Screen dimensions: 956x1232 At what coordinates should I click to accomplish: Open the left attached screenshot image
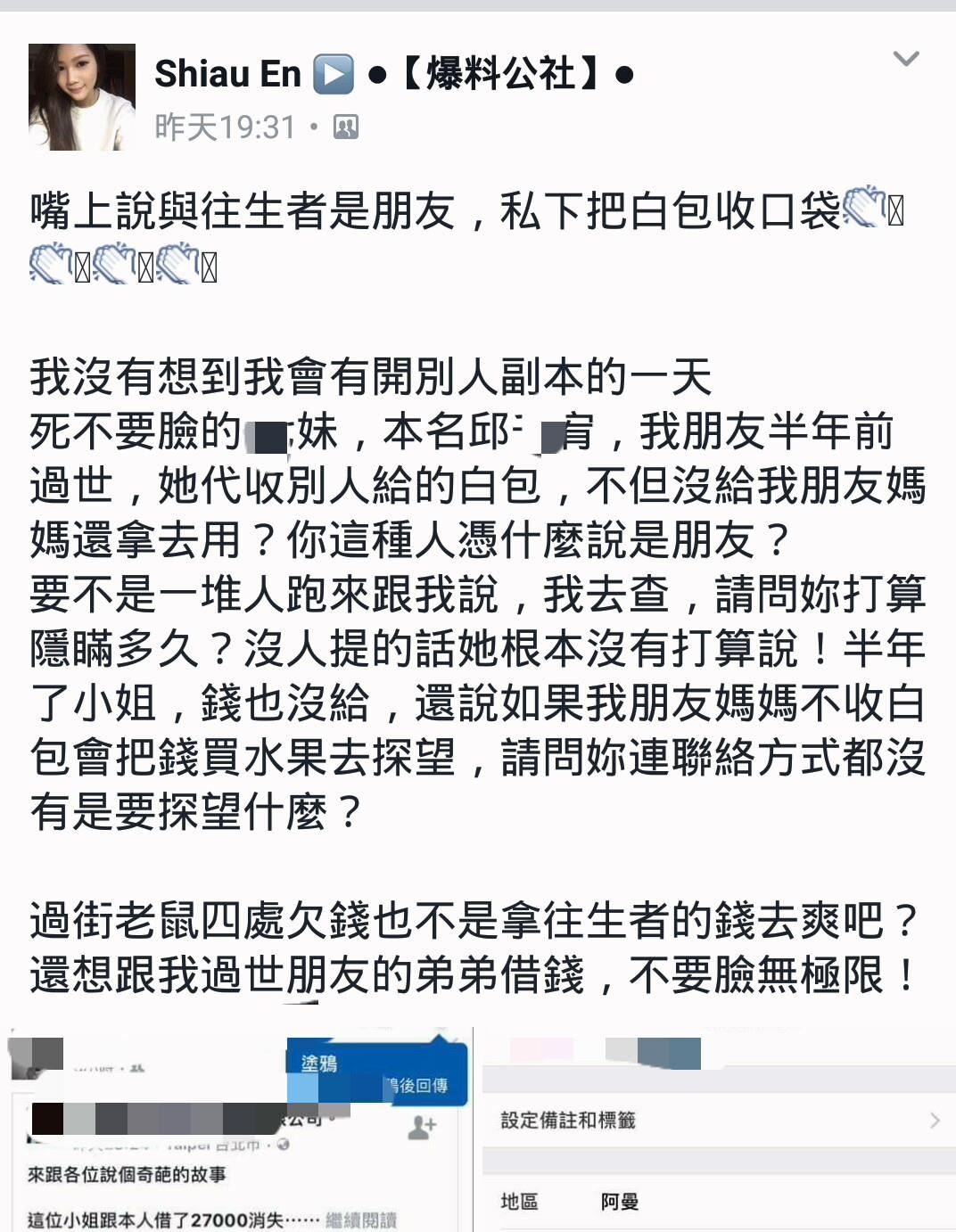click(x=238, y=1130)
